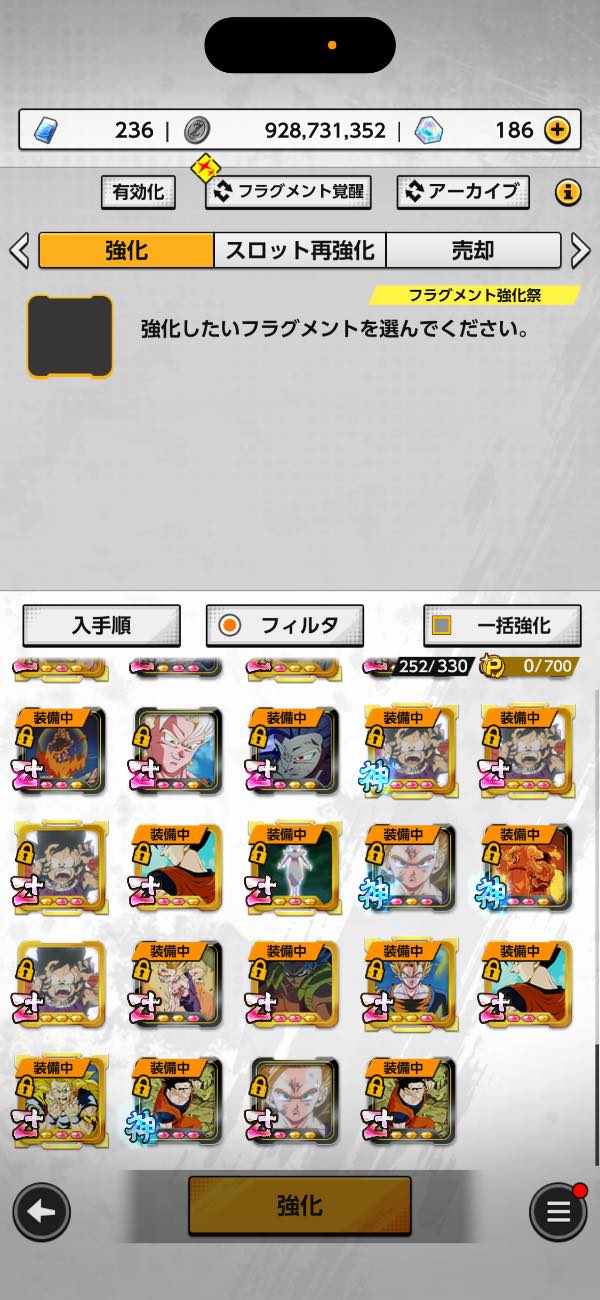Go back with the bottom-left arrow button

click(x=41, y=1213)
